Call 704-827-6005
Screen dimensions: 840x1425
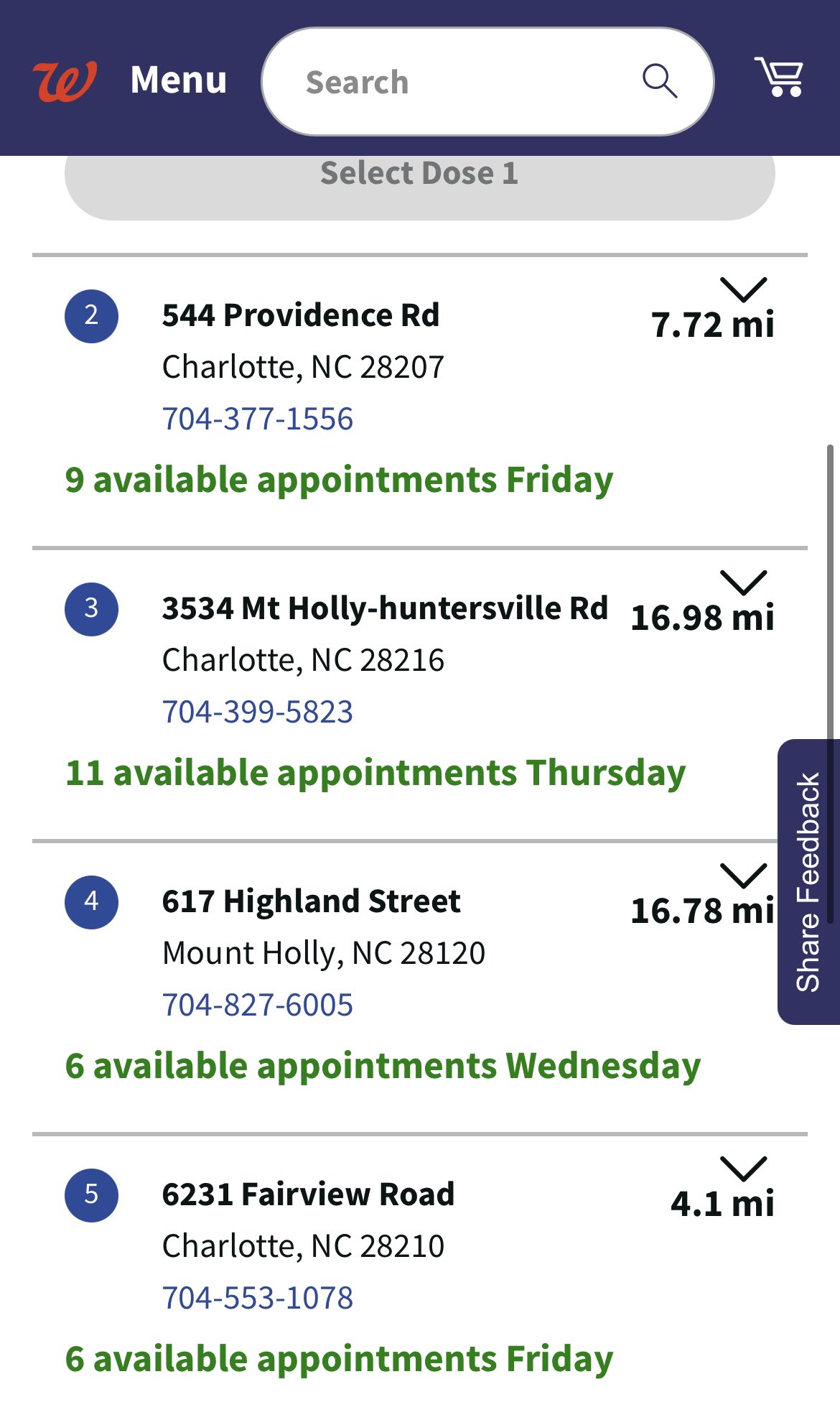pos(258,1005)
